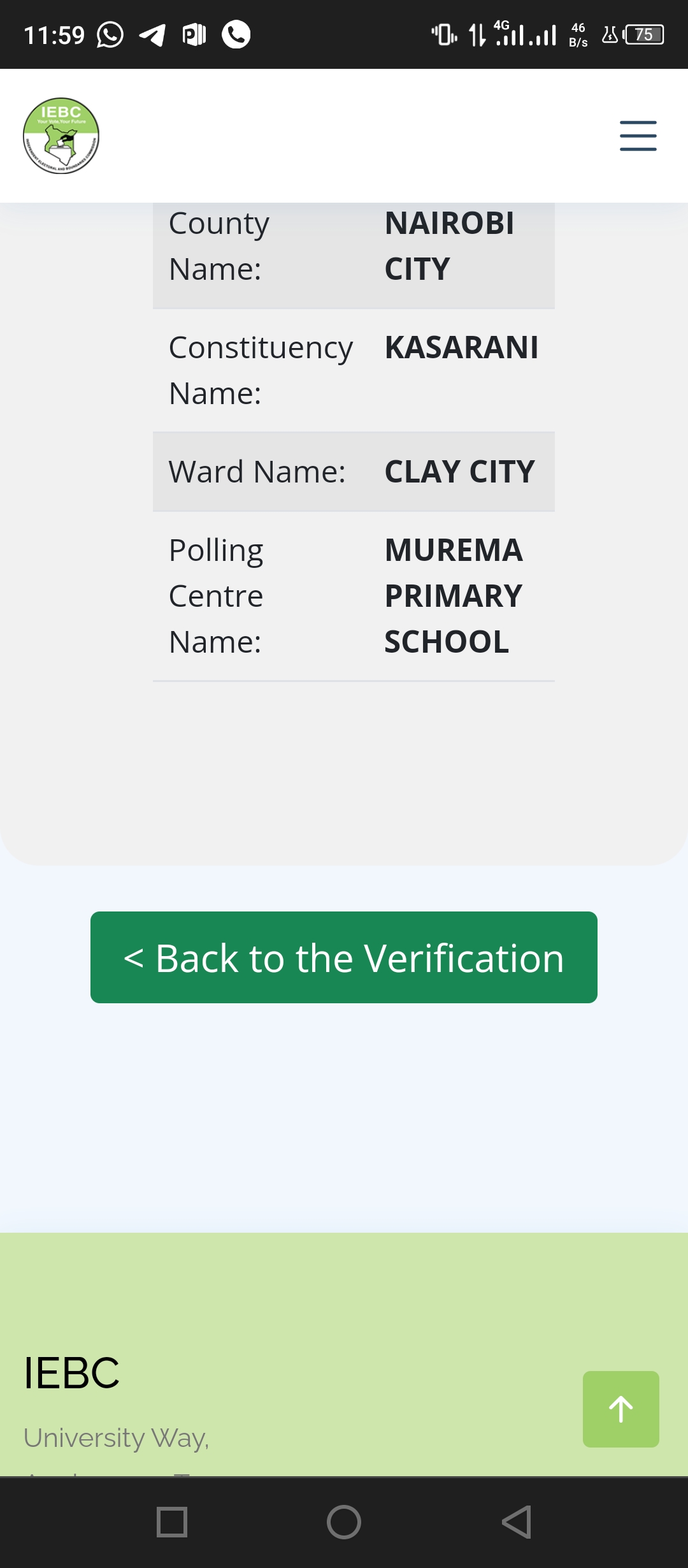Go to the phone home screen
The height and width of the screenshot is (1568, 688).
[344, 1522]
